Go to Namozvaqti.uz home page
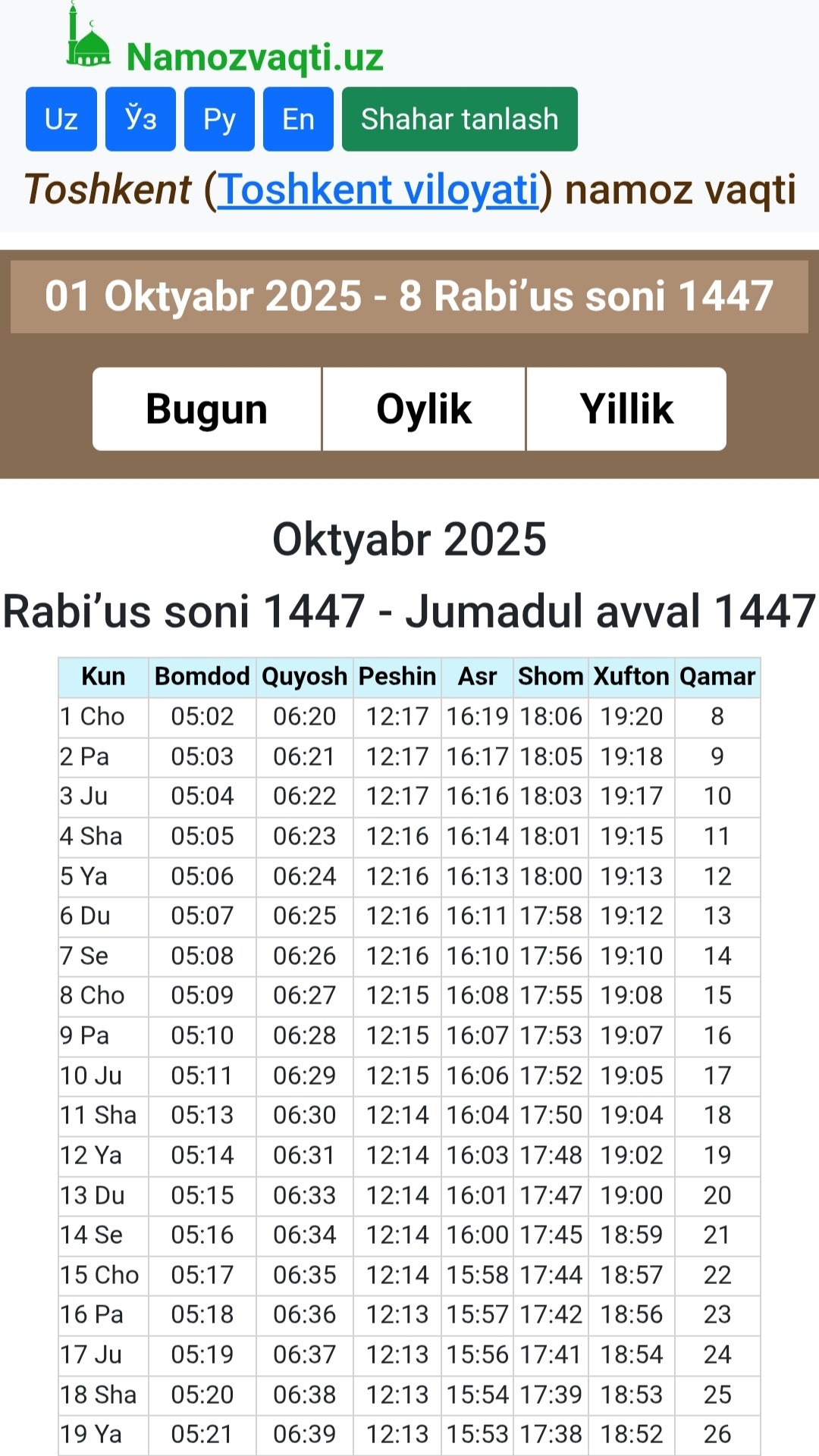This screenshot has width=819, height=1456. [x=254, y=57]
